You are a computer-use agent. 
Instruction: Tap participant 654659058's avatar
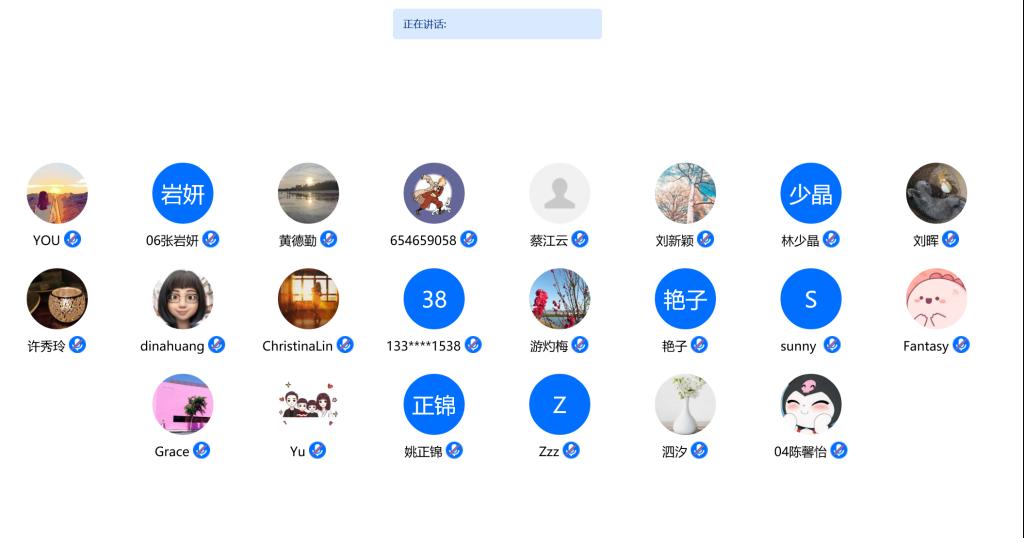click(434, 193)
